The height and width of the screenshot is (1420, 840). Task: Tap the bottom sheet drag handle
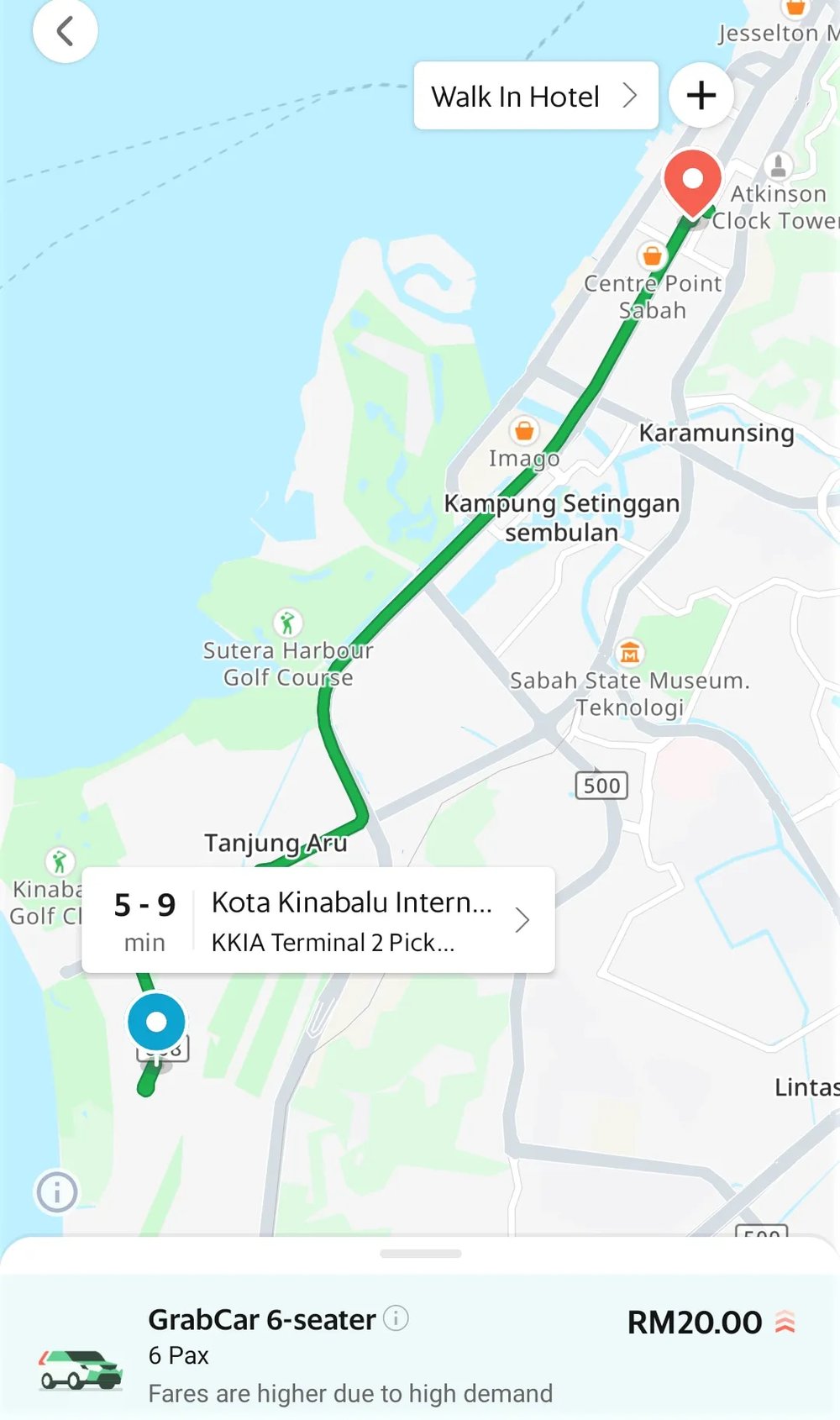tap(420, 1254)
